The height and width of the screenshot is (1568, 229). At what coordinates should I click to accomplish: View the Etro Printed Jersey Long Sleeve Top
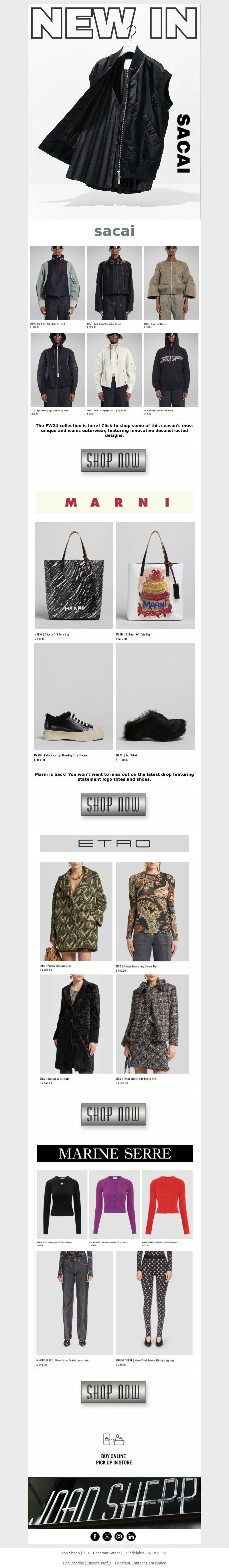click(152, 911)
